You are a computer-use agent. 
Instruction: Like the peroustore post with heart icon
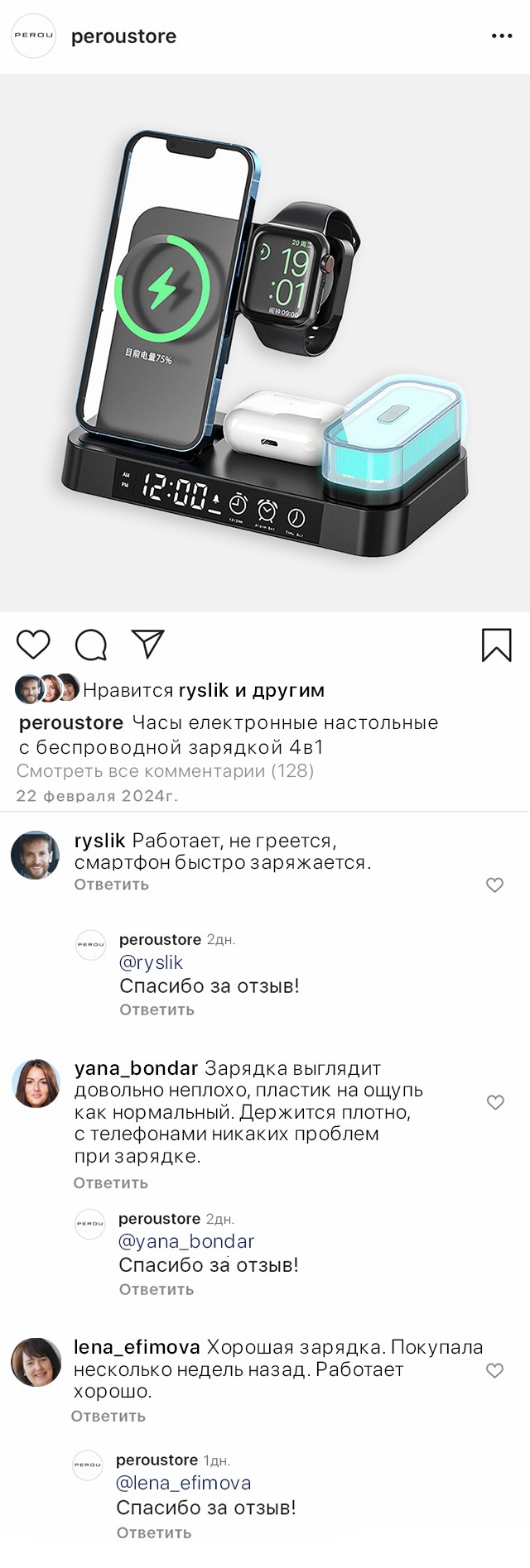point(33,645)
